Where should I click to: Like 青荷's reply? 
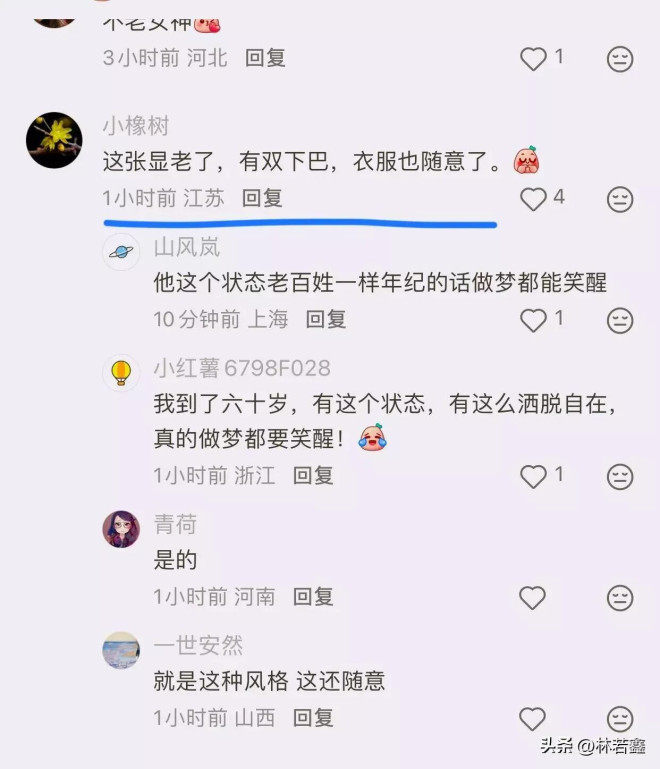pos(533,598)
